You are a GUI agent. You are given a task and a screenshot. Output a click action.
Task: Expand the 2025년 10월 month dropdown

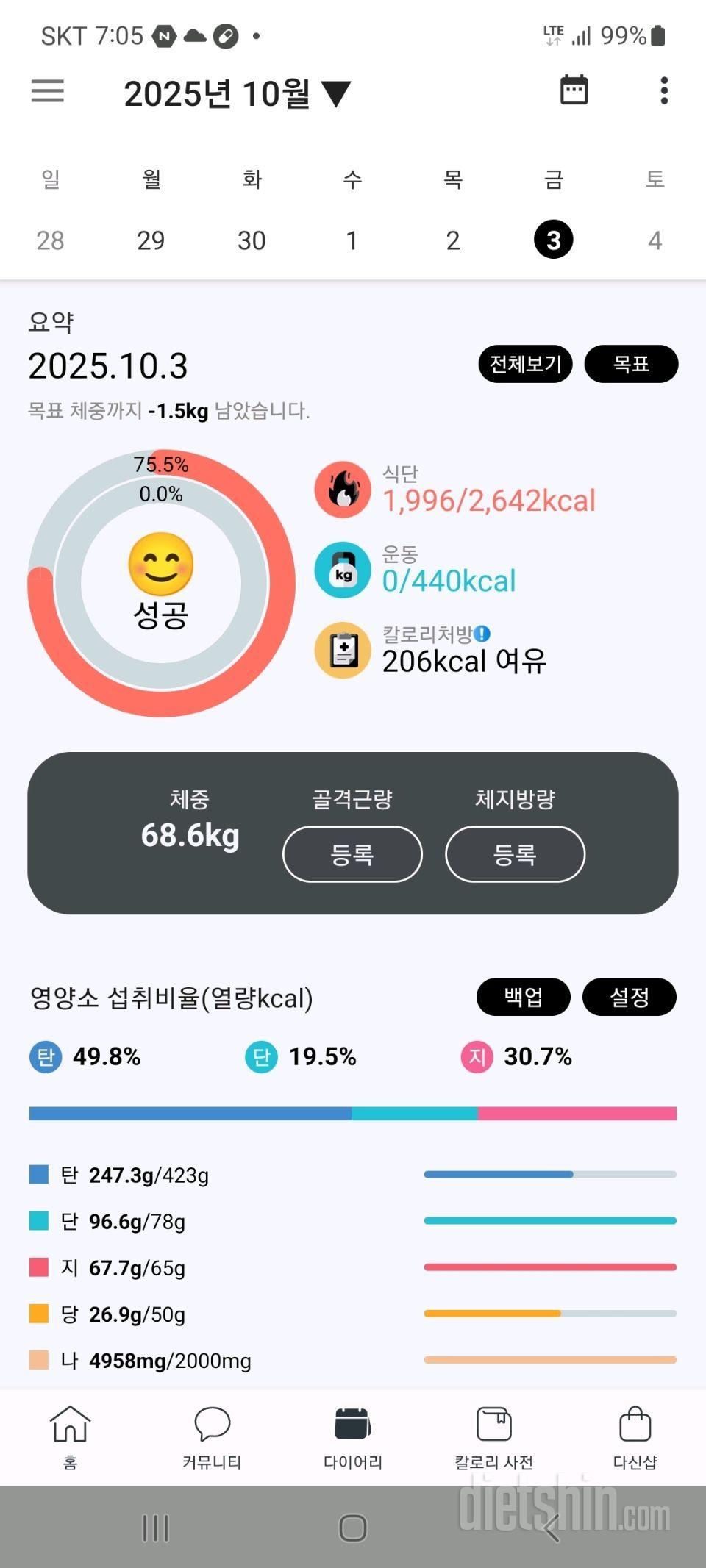237,94
